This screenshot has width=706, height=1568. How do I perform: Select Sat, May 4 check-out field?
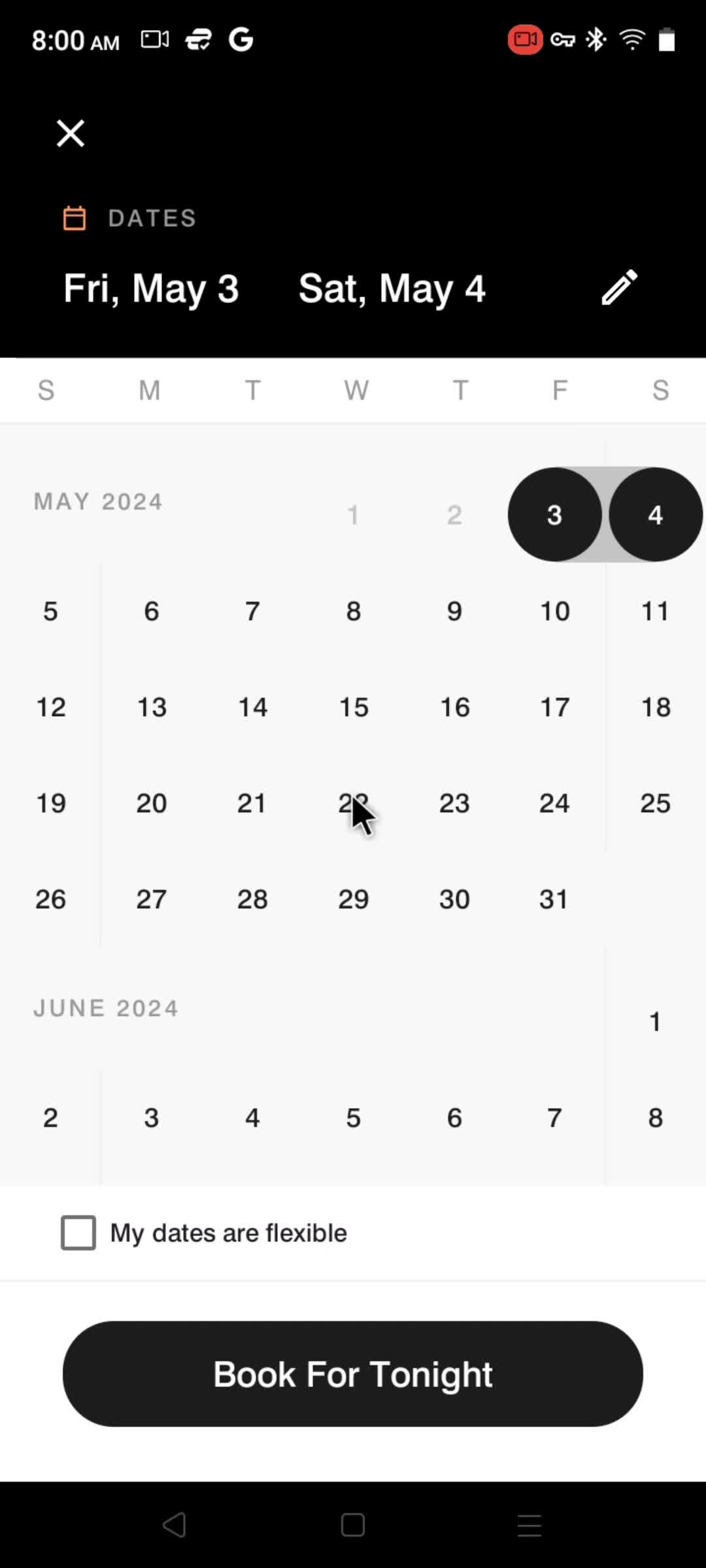(392, 288)
